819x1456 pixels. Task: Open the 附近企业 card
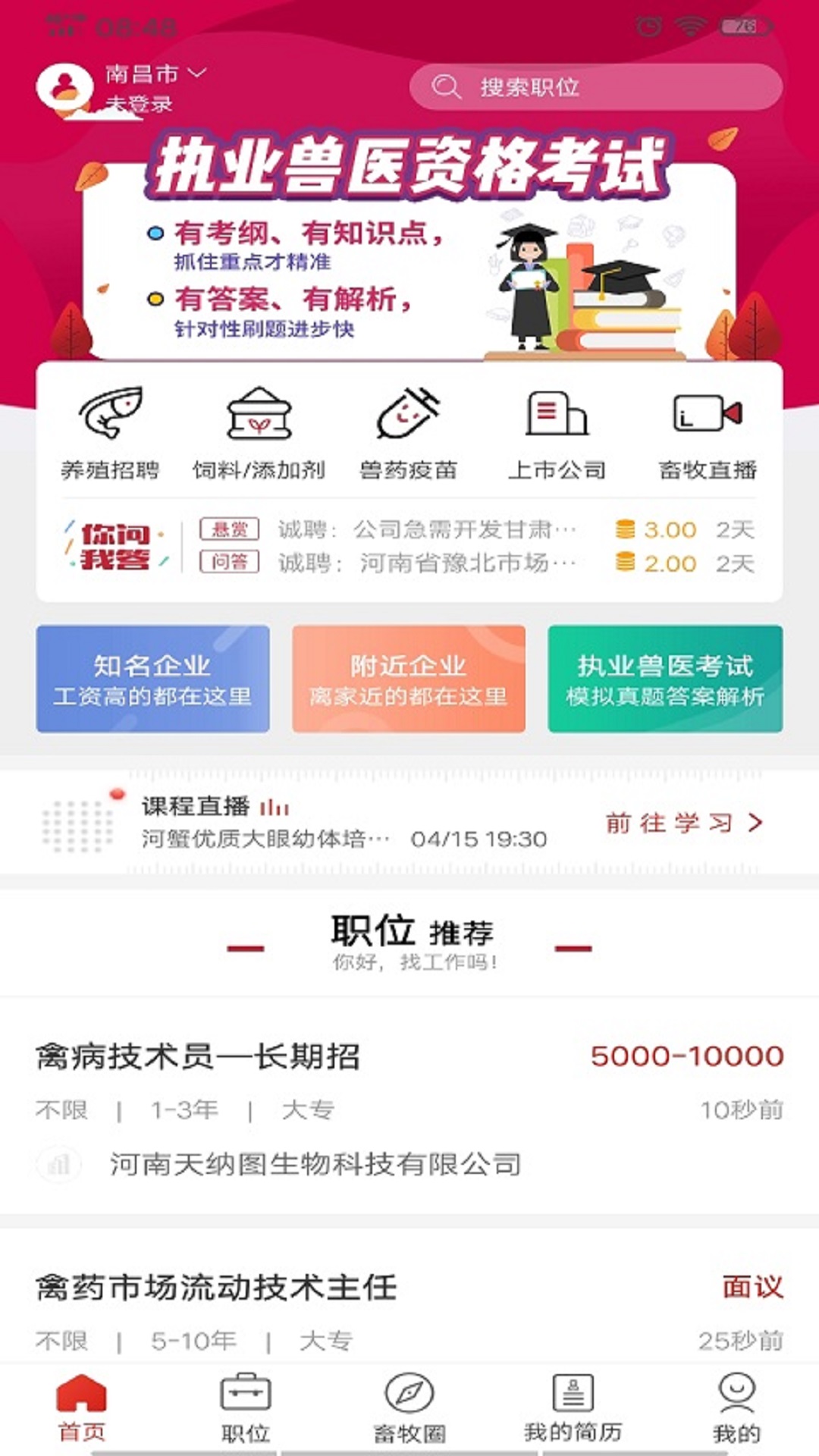pyautogui.click(x=409, y=679)
